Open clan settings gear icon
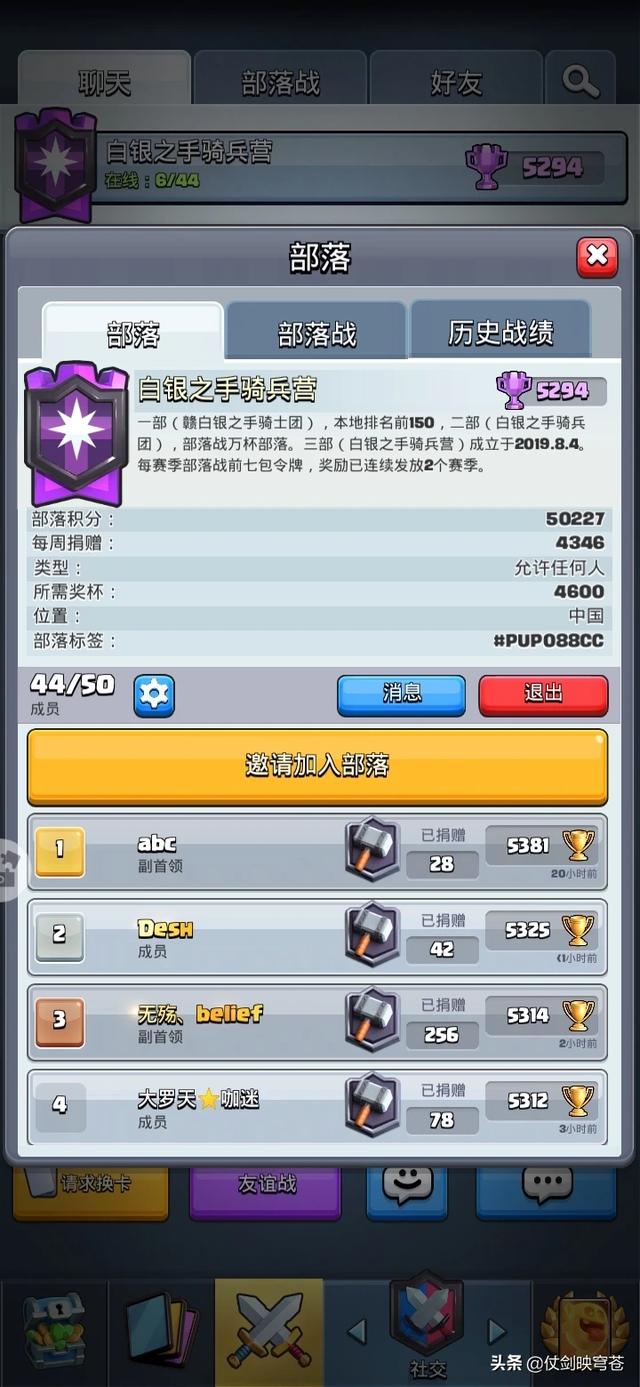Screen dimensions: 640x1387 coord(154,695)
